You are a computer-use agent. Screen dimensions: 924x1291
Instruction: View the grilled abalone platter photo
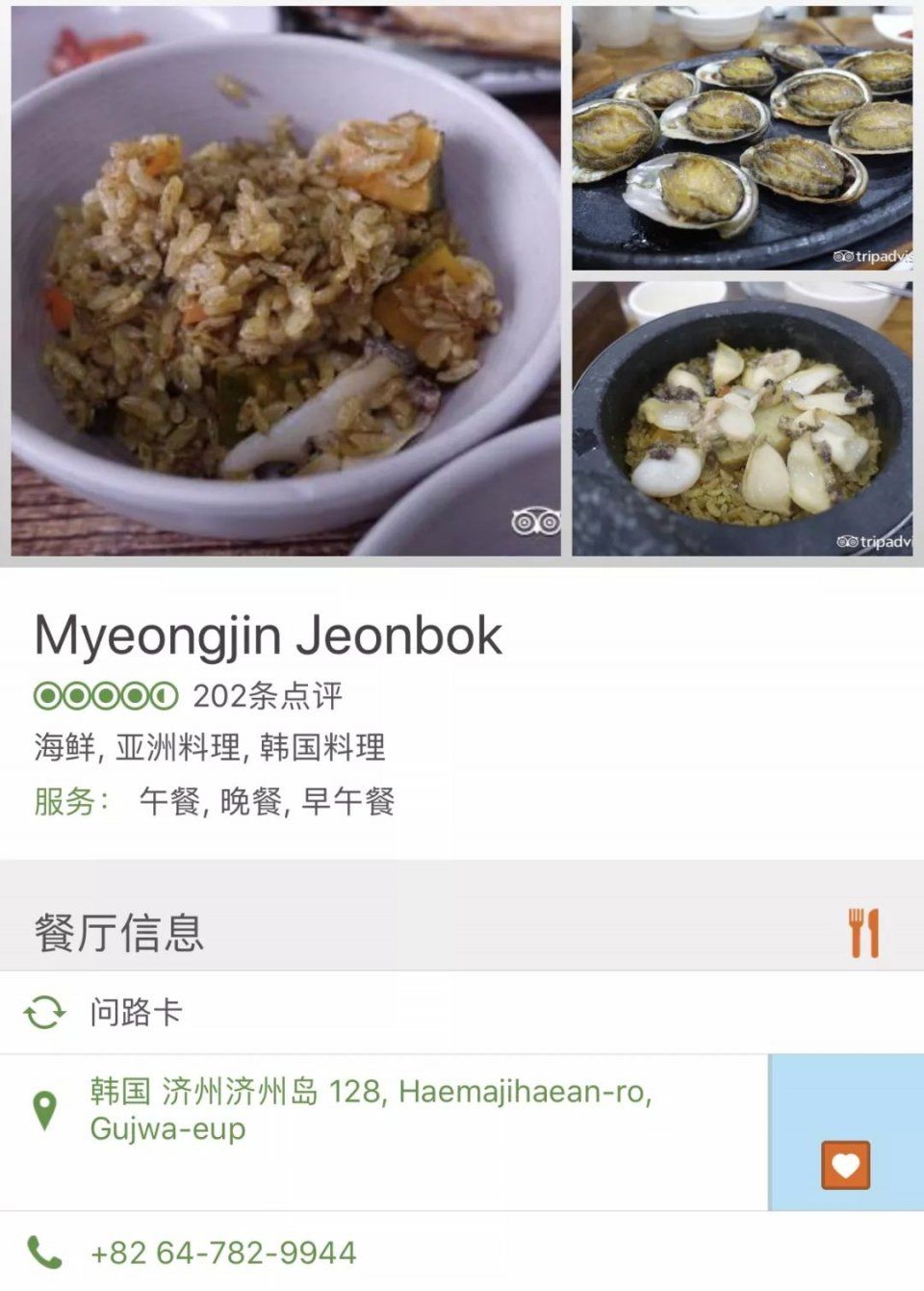coord(742,139)
